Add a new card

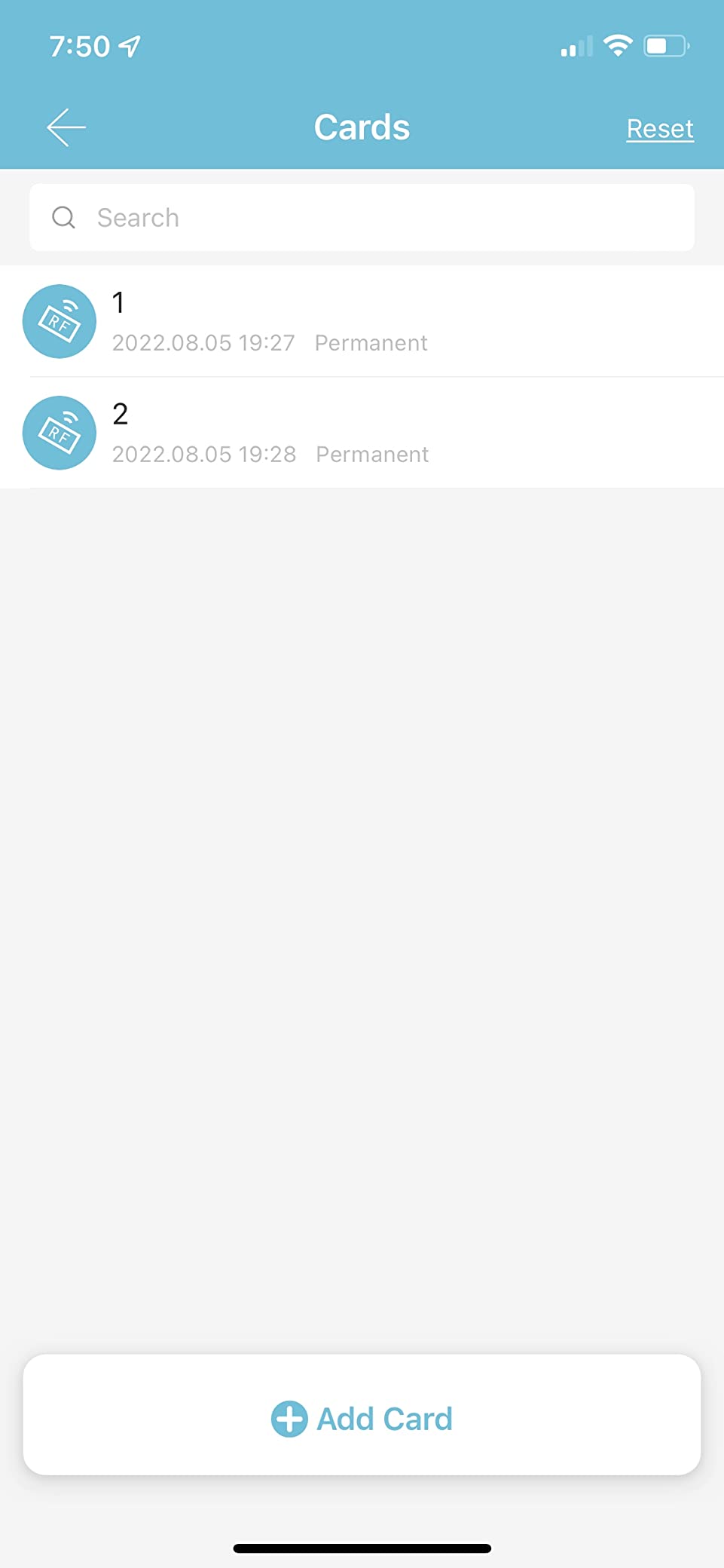point(362,1415)
